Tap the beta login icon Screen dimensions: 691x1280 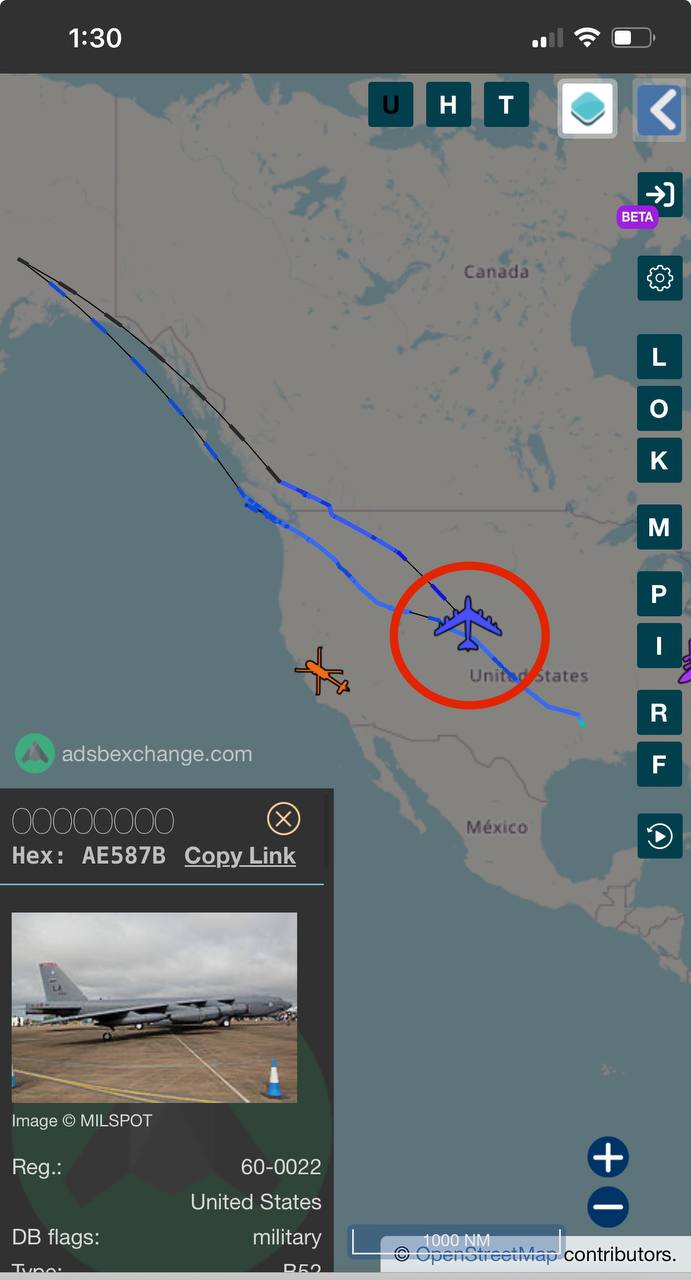pyautogui.click(x=660, y=194)
